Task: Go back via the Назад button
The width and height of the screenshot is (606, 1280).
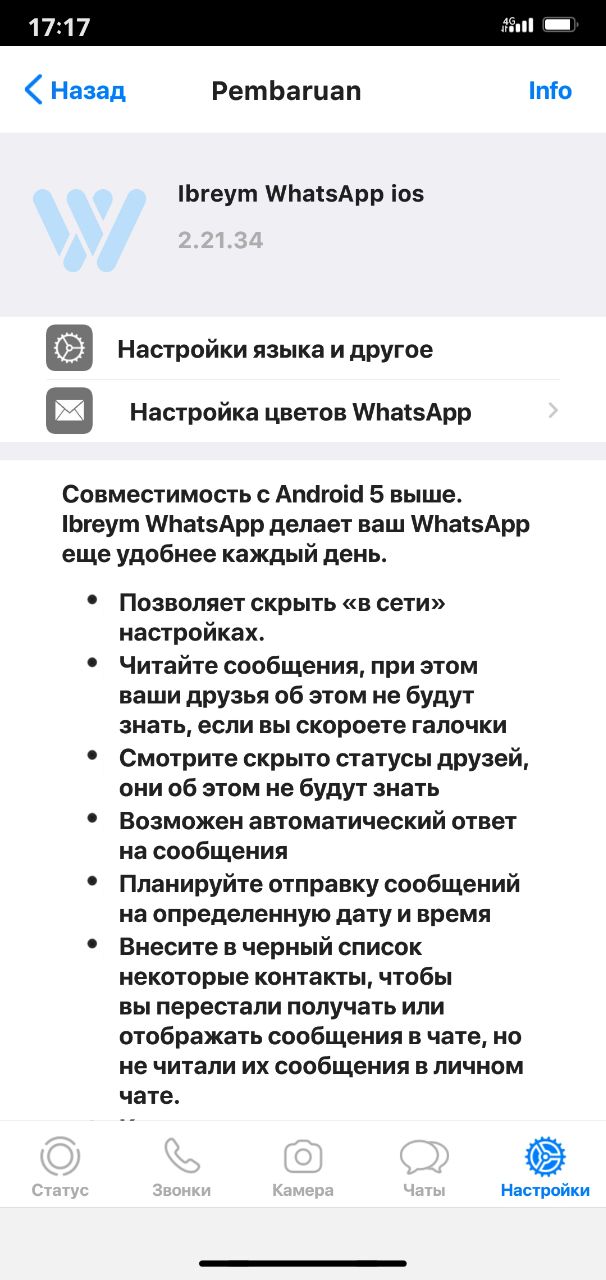Action: click(75, 91)
